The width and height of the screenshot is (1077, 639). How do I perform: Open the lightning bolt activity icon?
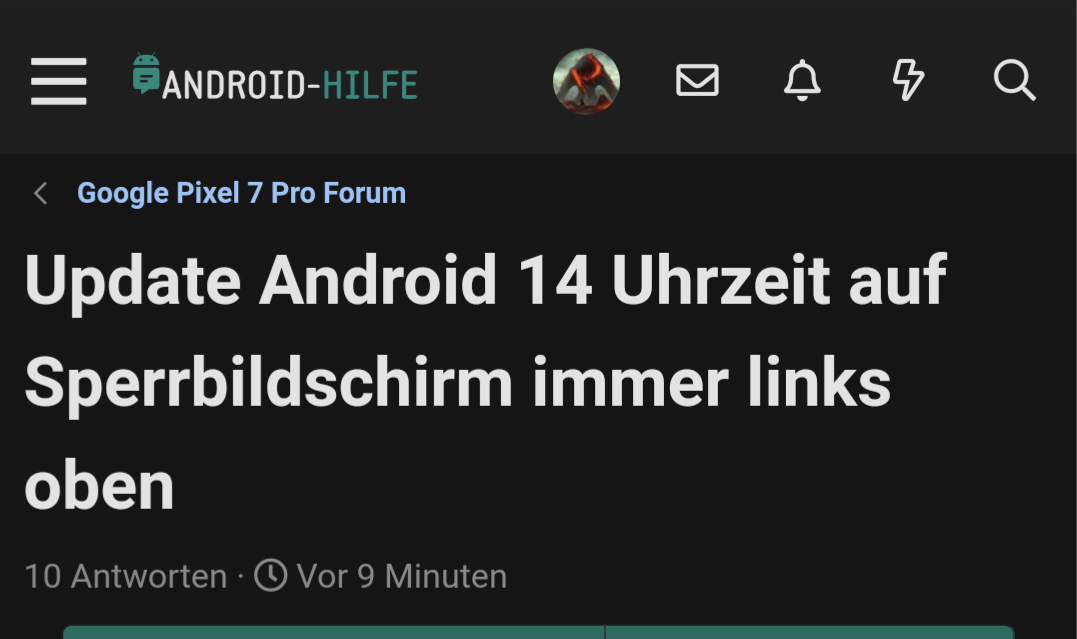pos(908,80)
